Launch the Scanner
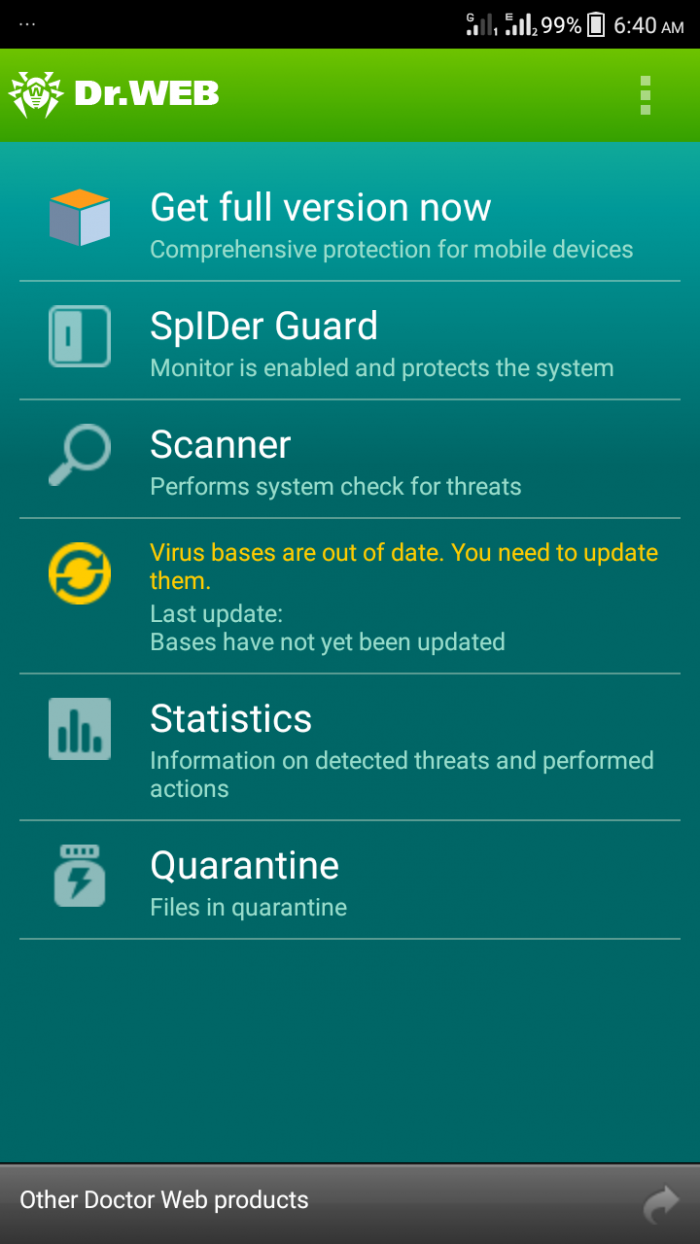Viewport: 700px width, 1244px height. tap(349, 460)
